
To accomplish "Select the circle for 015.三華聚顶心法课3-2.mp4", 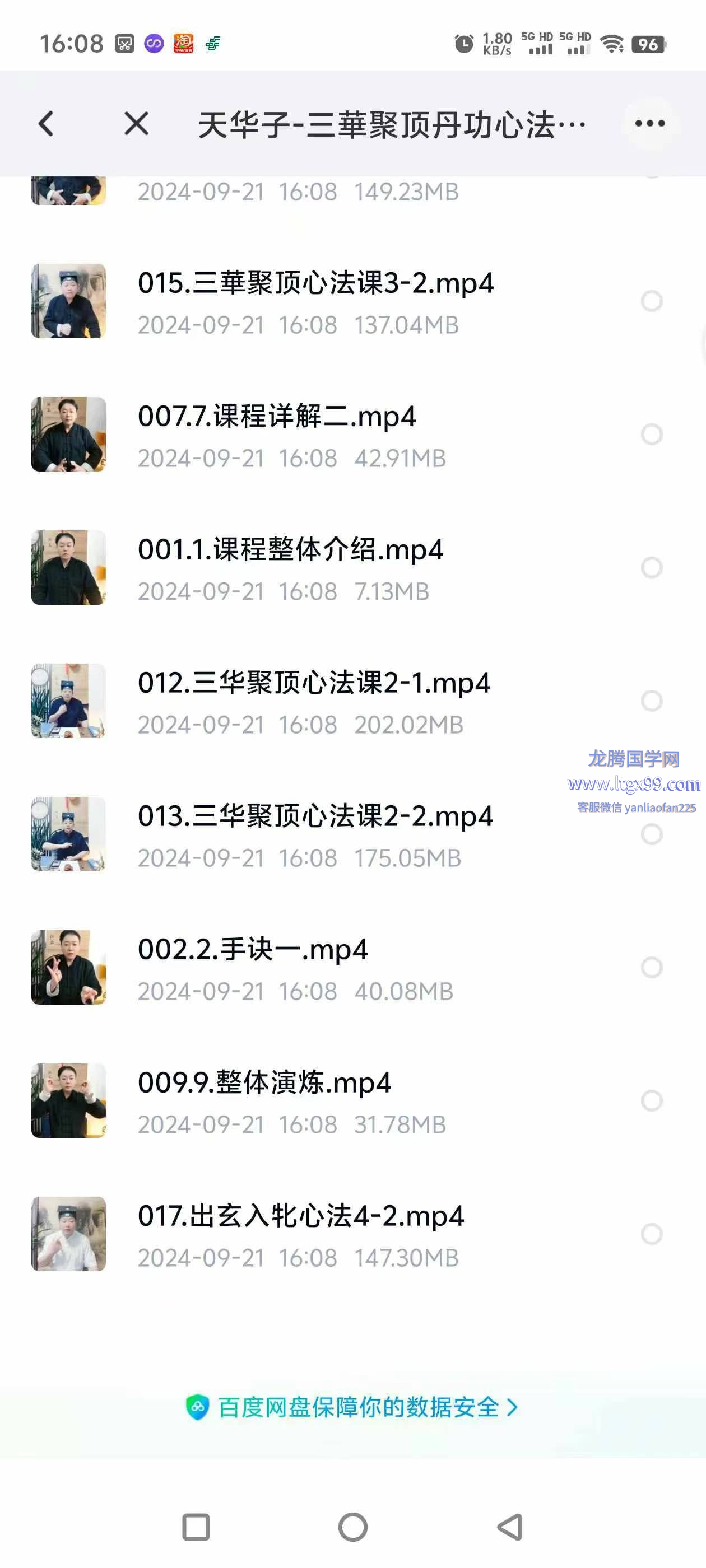I will pyautogui.click(x=651, y=301).
